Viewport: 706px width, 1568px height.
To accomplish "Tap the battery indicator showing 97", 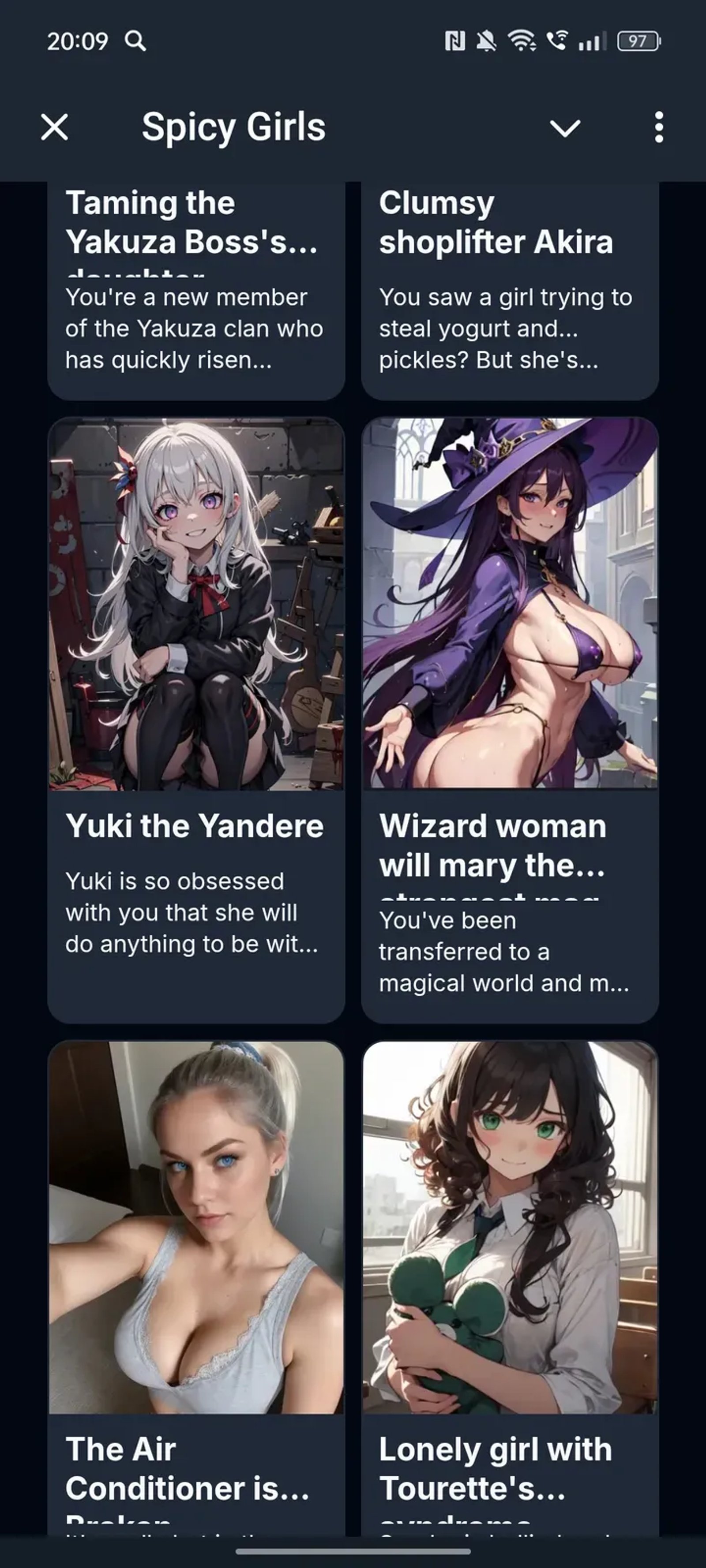I will point(637,41).
